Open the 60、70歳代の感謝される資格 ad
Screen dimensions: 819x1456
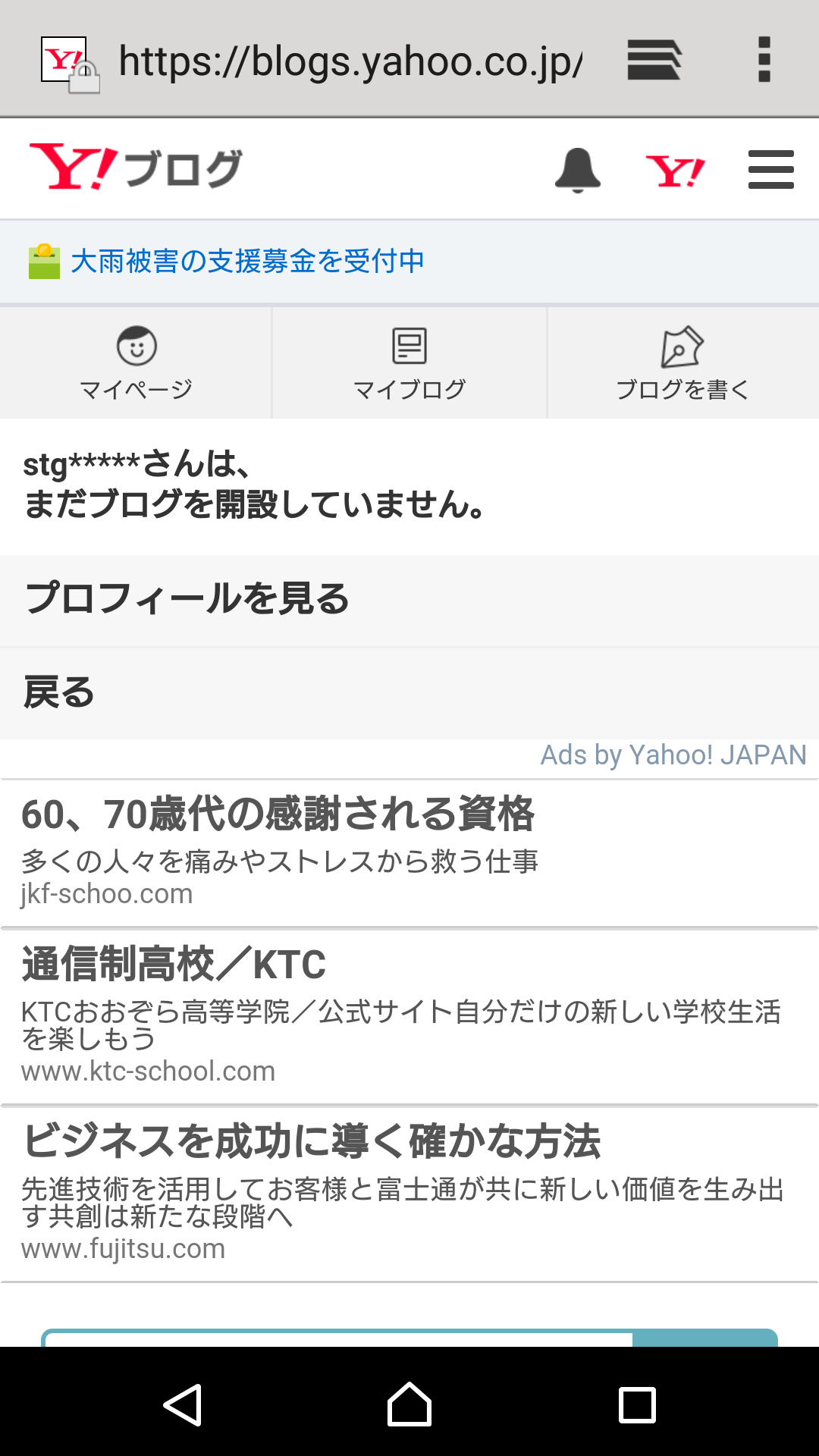(409, 852)
